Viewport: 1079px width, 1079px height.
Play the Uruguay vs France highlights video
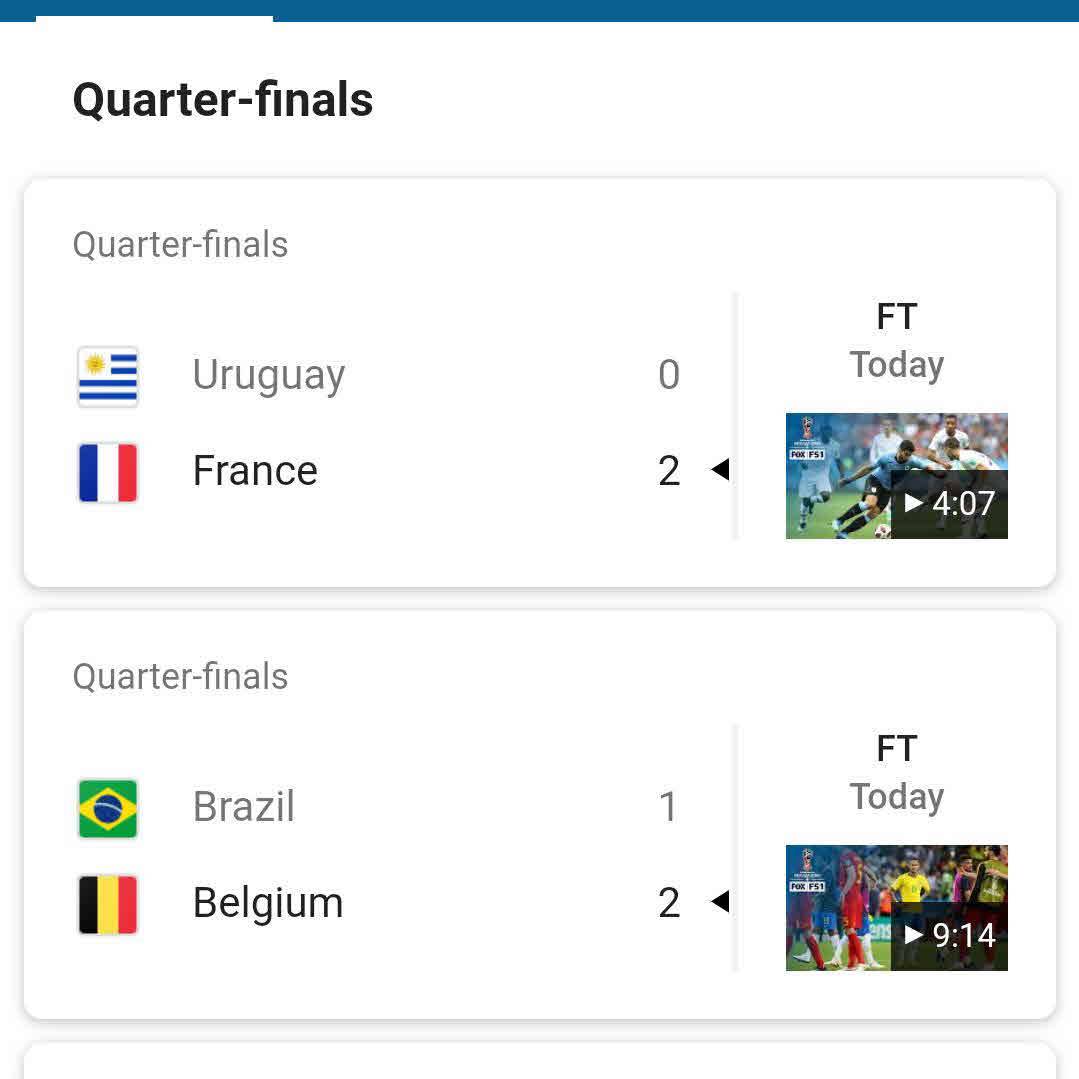(x=896, y=476)
